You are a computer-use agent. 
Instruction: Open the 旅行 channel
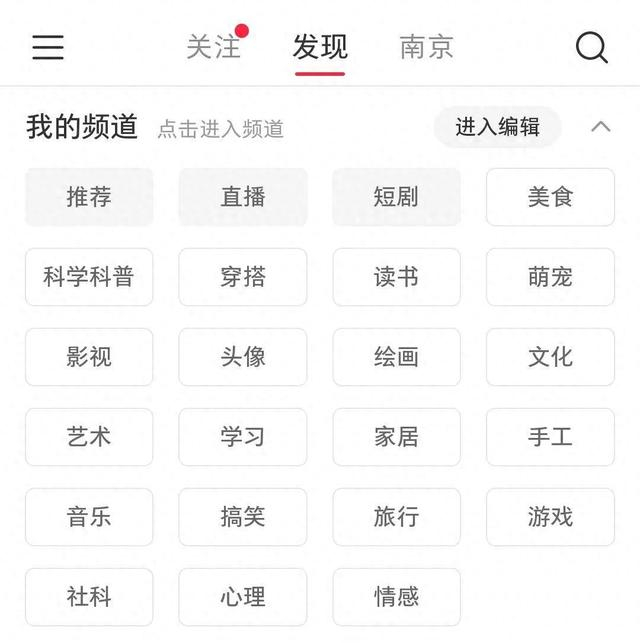pos(396,517)
